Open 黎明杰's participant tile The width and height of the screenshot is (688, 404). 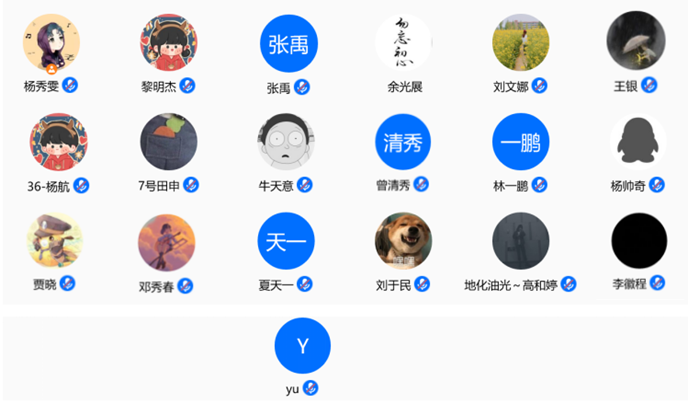pos(168,43)
